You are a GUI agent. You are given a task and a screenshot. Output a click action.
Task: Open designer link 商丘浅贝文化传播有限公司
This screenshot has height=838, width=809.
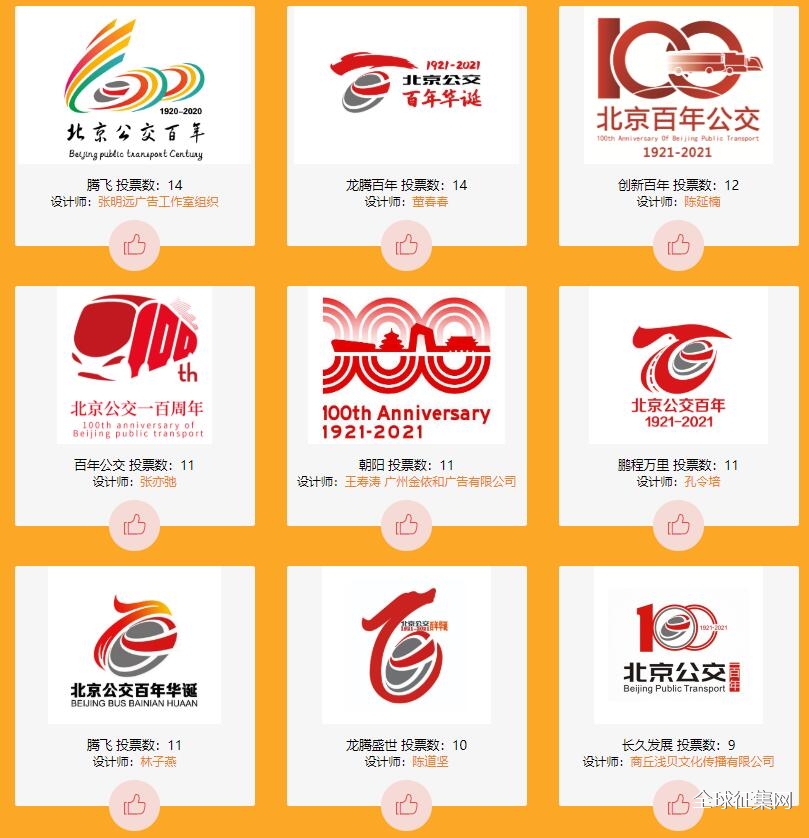(x=702, y=762)
